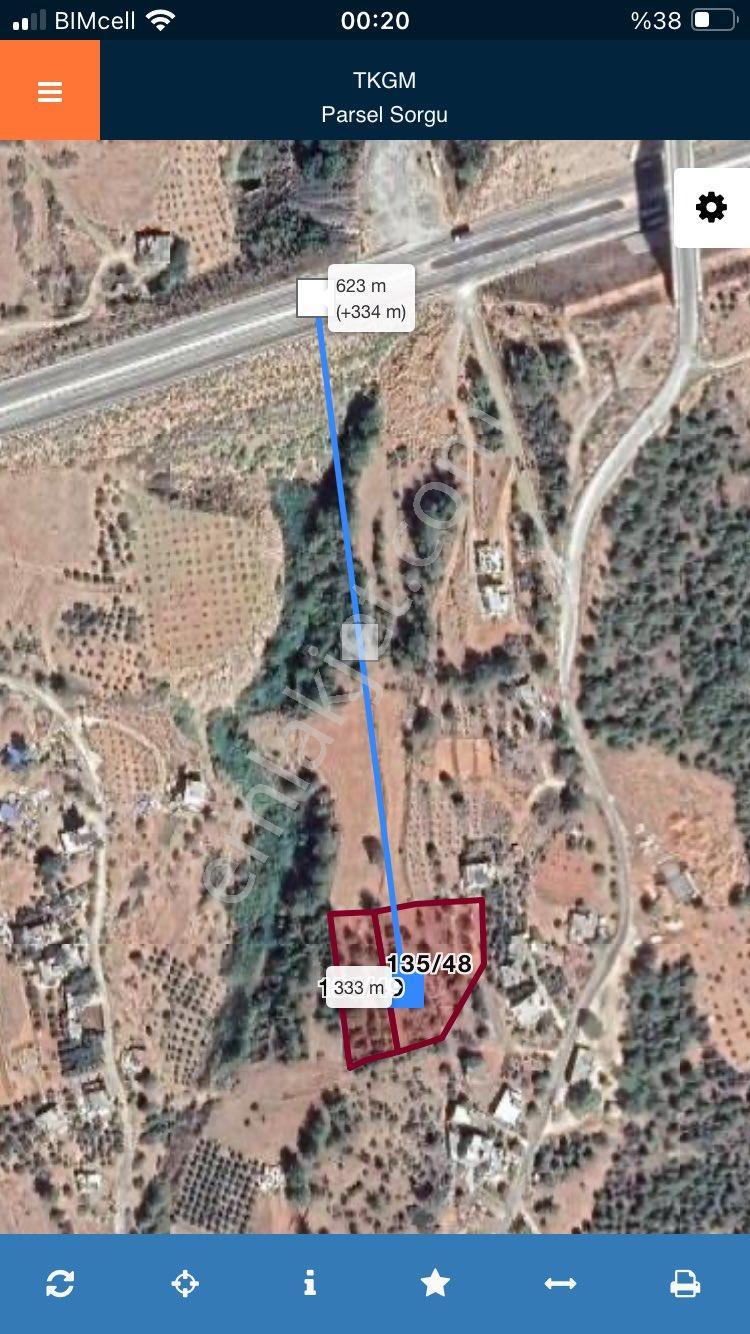Open parcel info with the i icon

[310, 1283]
